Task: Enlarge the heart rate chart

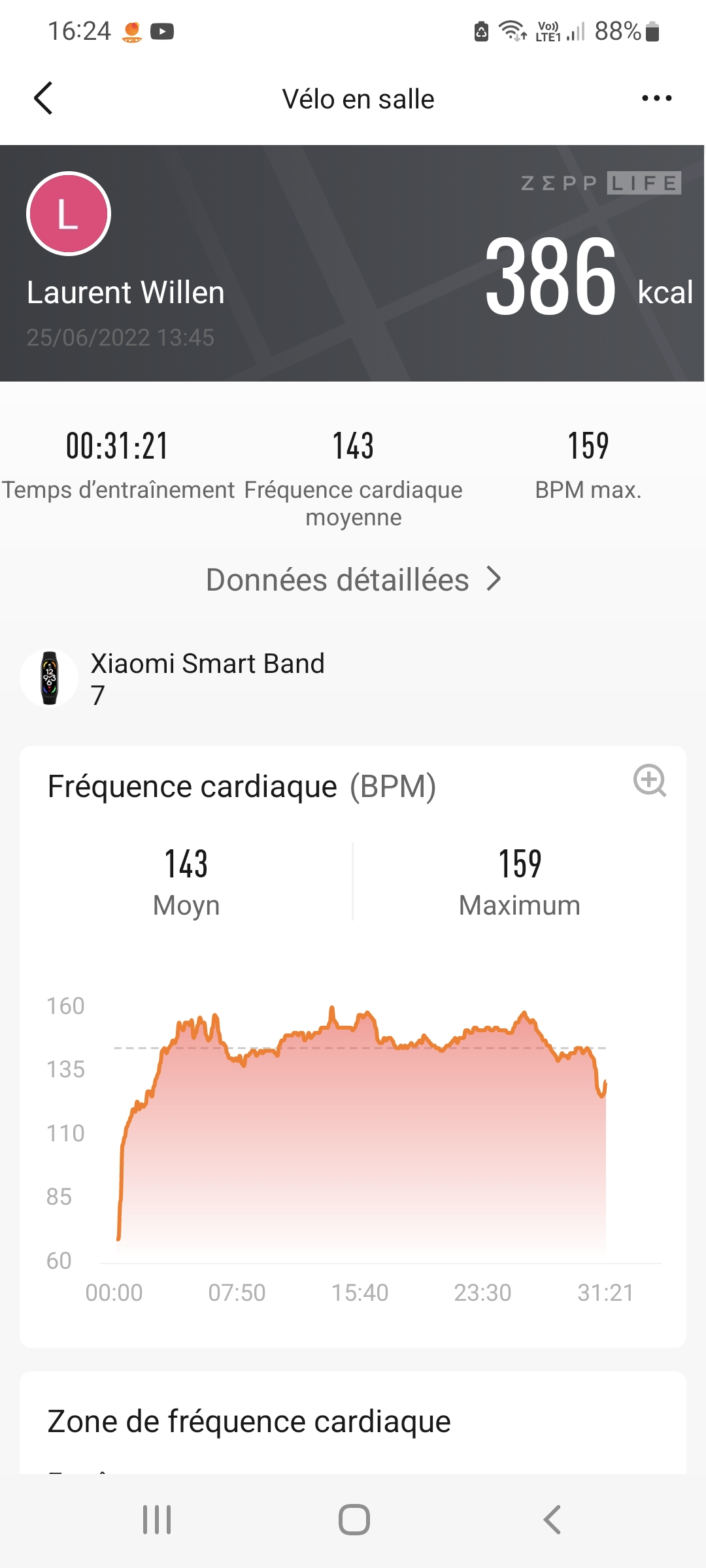Action: (649, 781)
